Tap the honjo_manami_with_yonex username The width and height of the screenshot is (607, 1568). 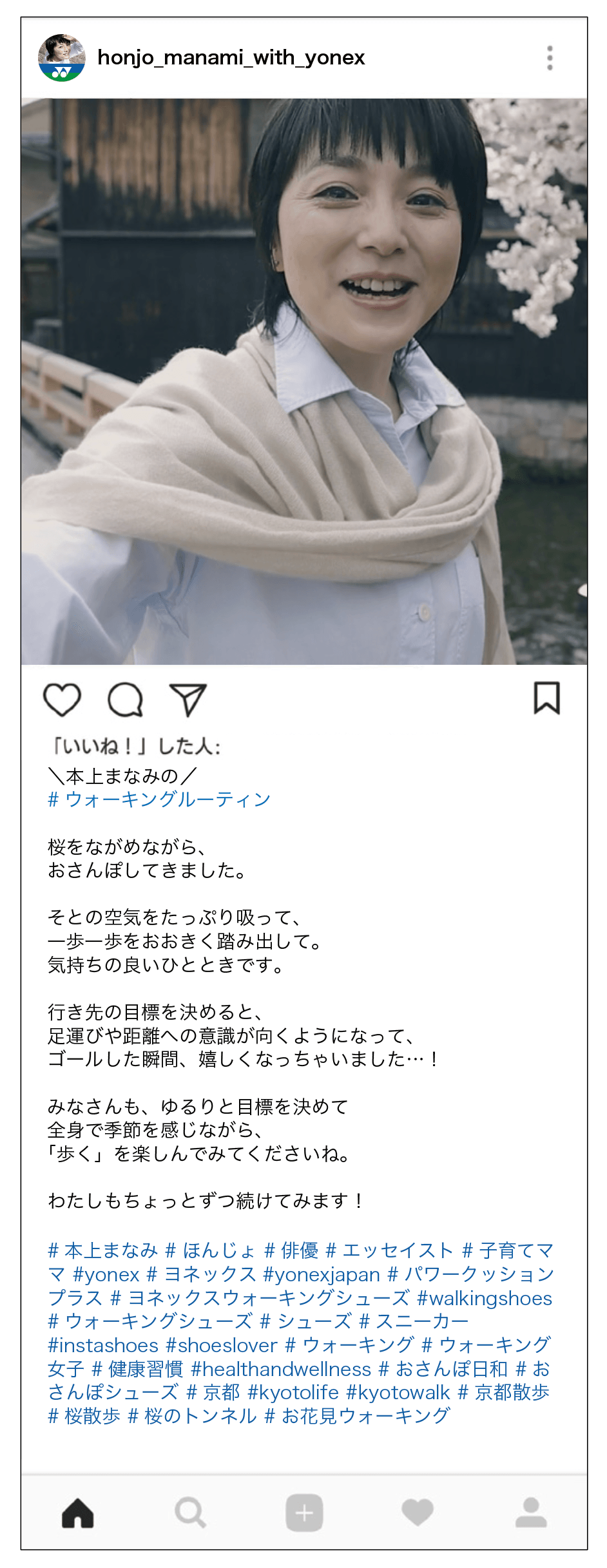pos(231,58)
